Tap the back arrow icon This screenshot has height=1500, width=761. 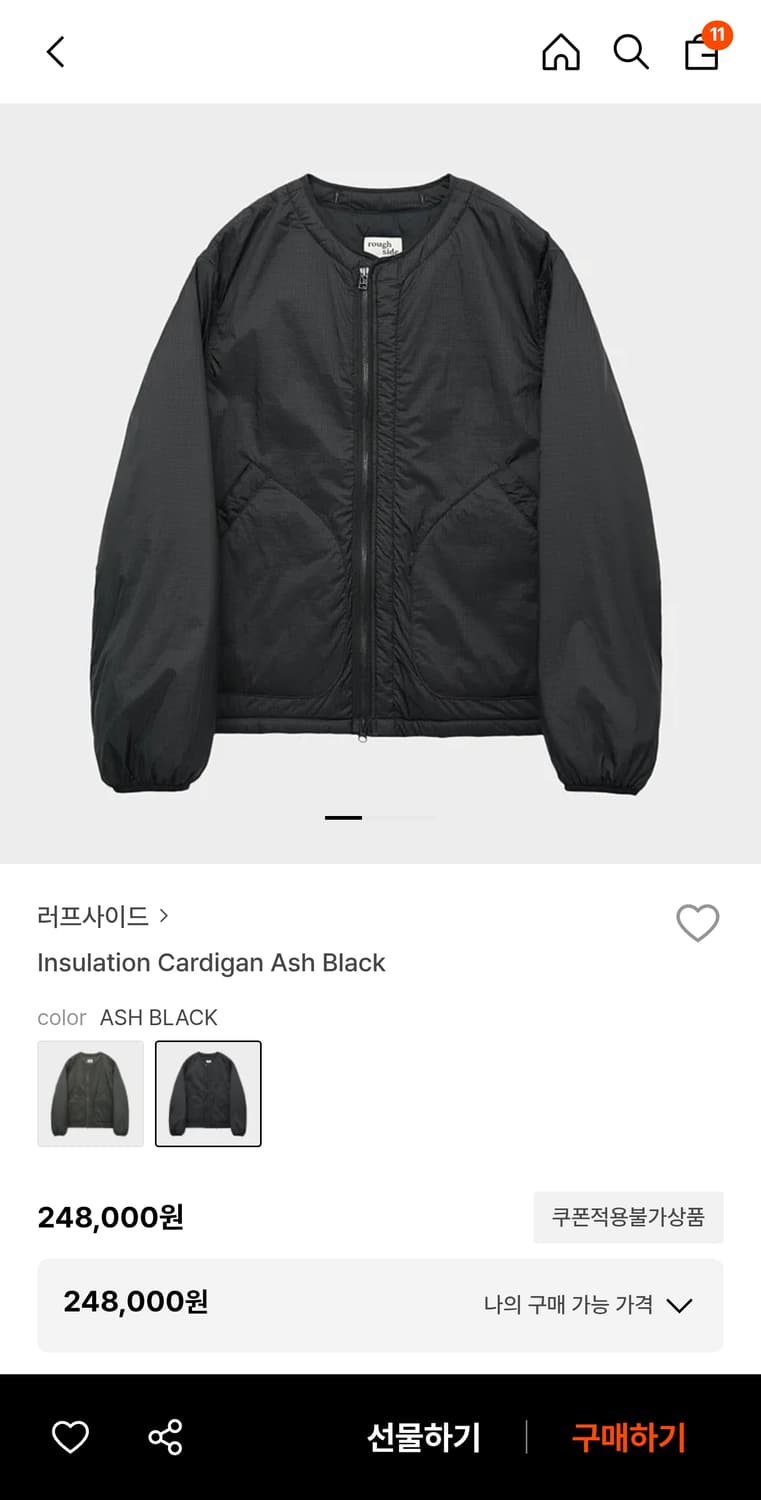pyautogui.click(x=55, y=52)
